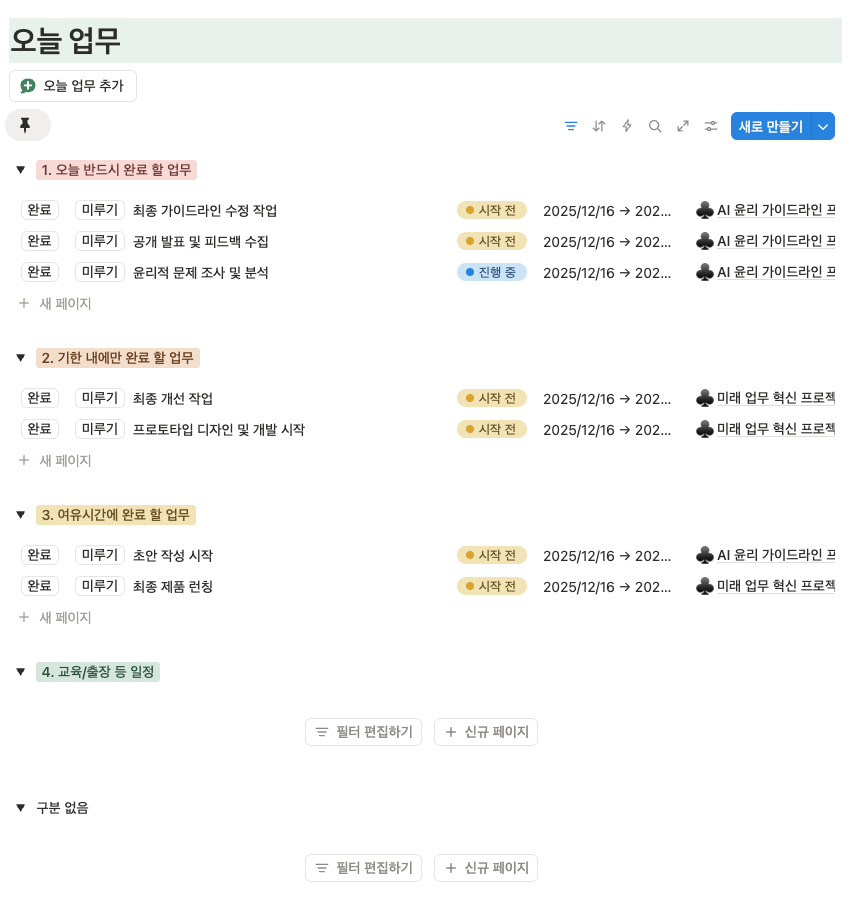Viewport: 859px width, 906px height.
Task: Toggle 미루기 on 최종 제품 런칭
Action: [99, 586]
